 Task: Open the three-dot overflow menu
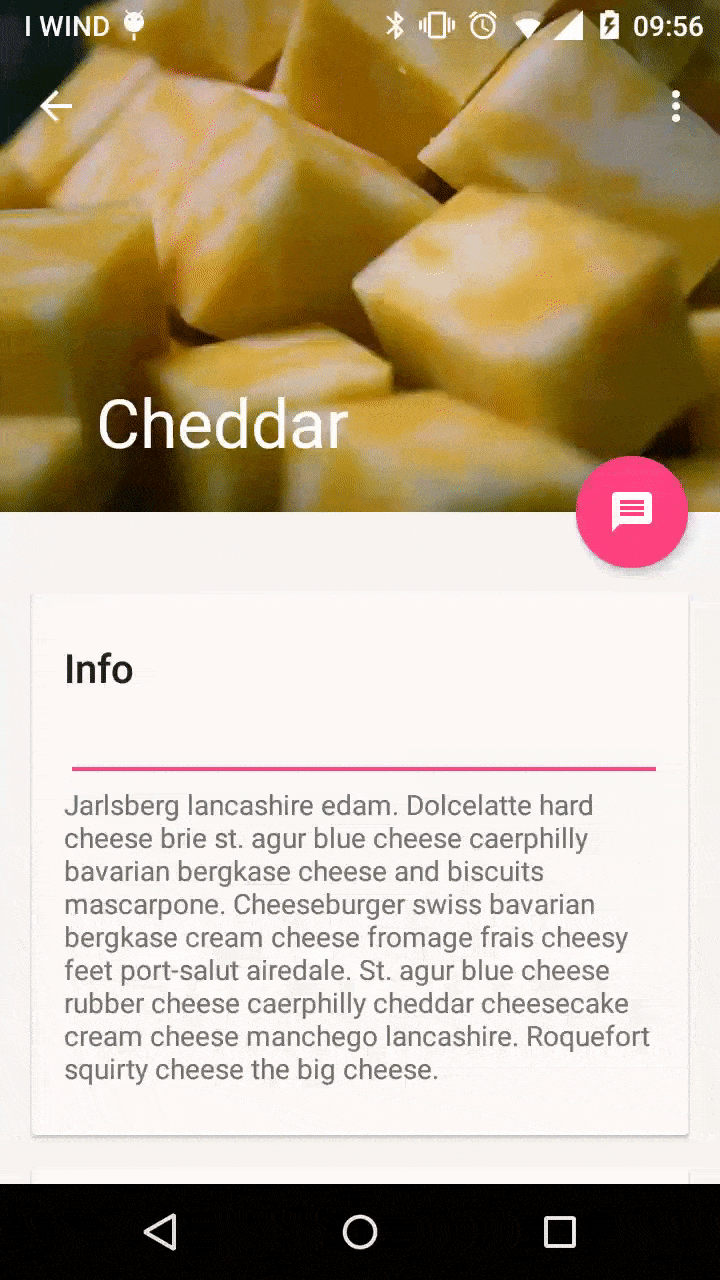(x=676, y=106)
